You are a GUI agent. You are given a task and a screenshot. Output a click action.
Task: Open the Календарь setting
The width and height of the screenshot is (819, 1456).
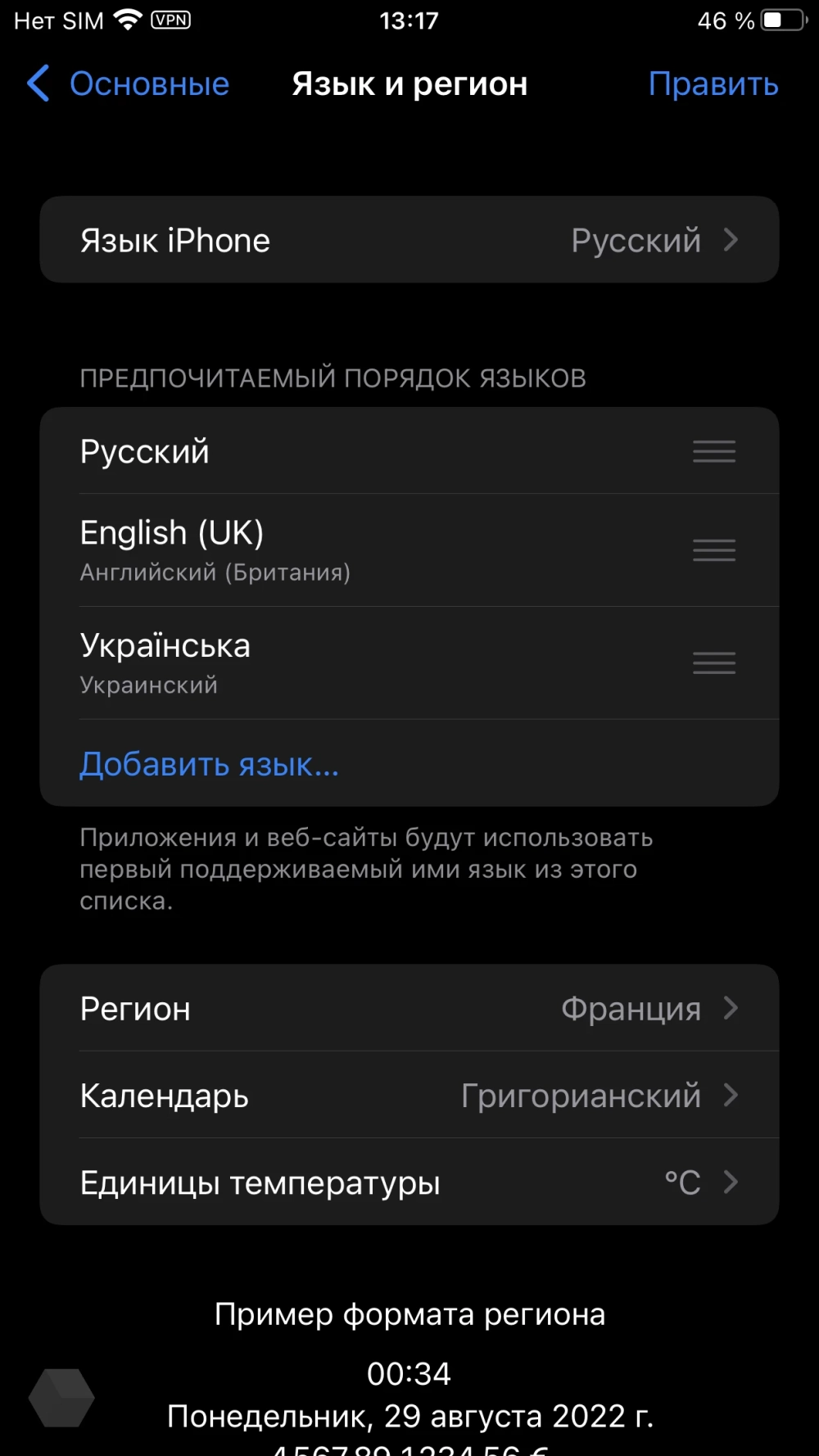(409, 1095)
